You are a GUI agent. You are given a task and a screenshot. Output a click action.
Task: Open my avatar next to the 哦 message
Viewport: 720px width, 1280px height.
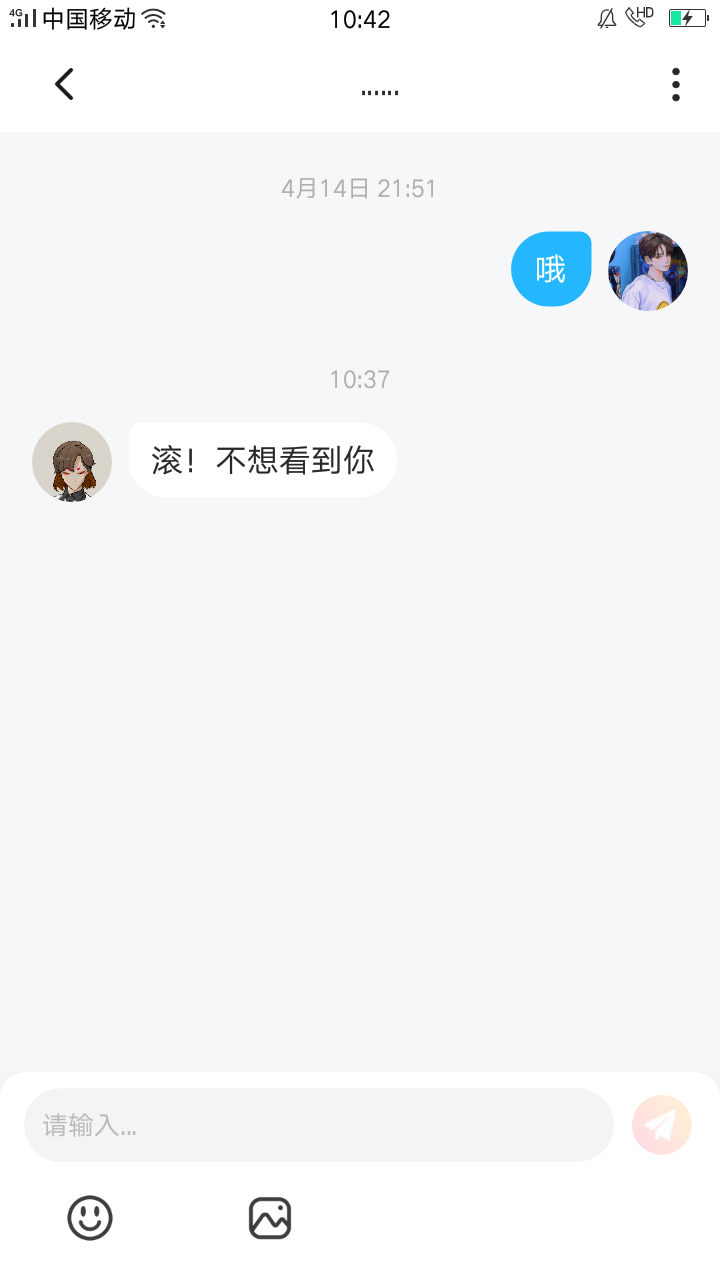pos(648,271)
